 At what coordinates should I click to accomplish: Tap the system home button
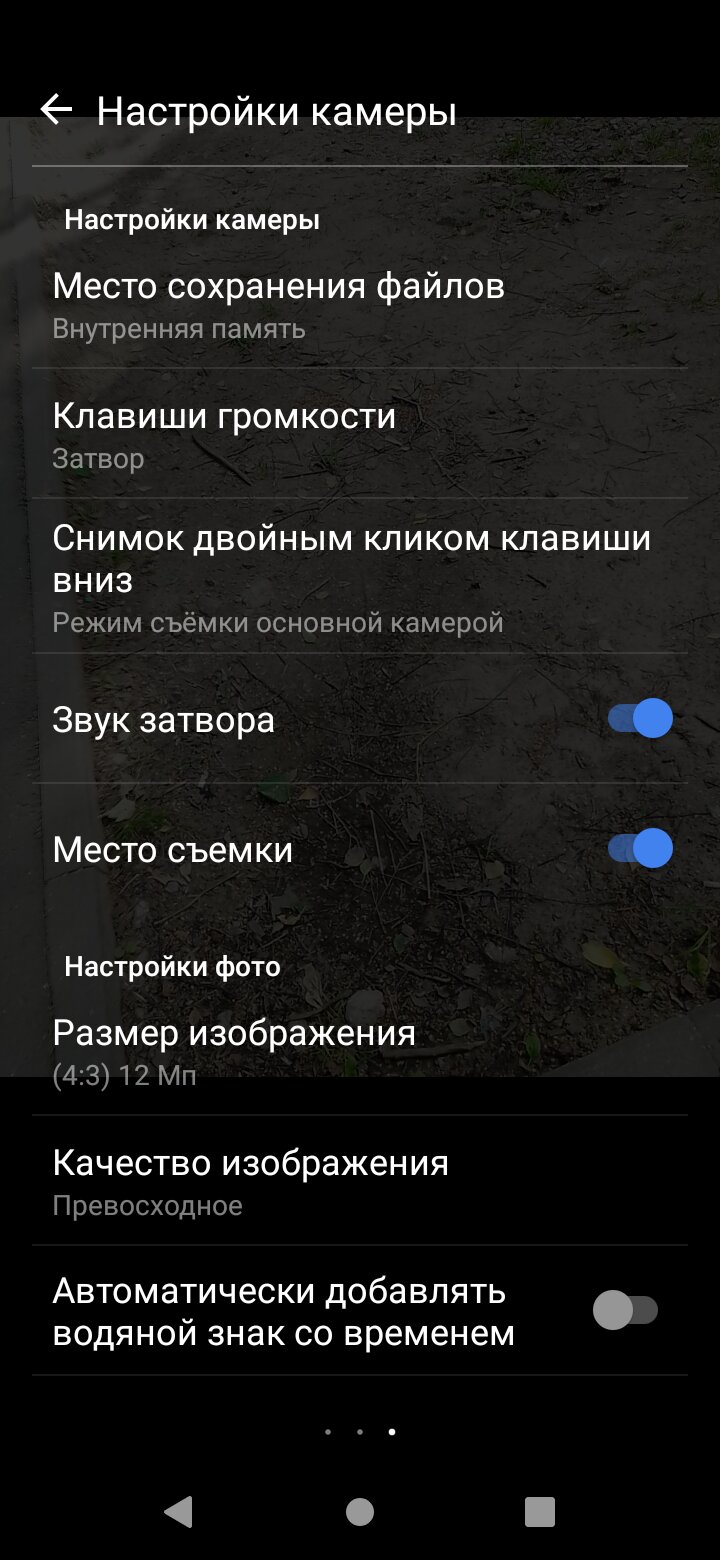360,1512
